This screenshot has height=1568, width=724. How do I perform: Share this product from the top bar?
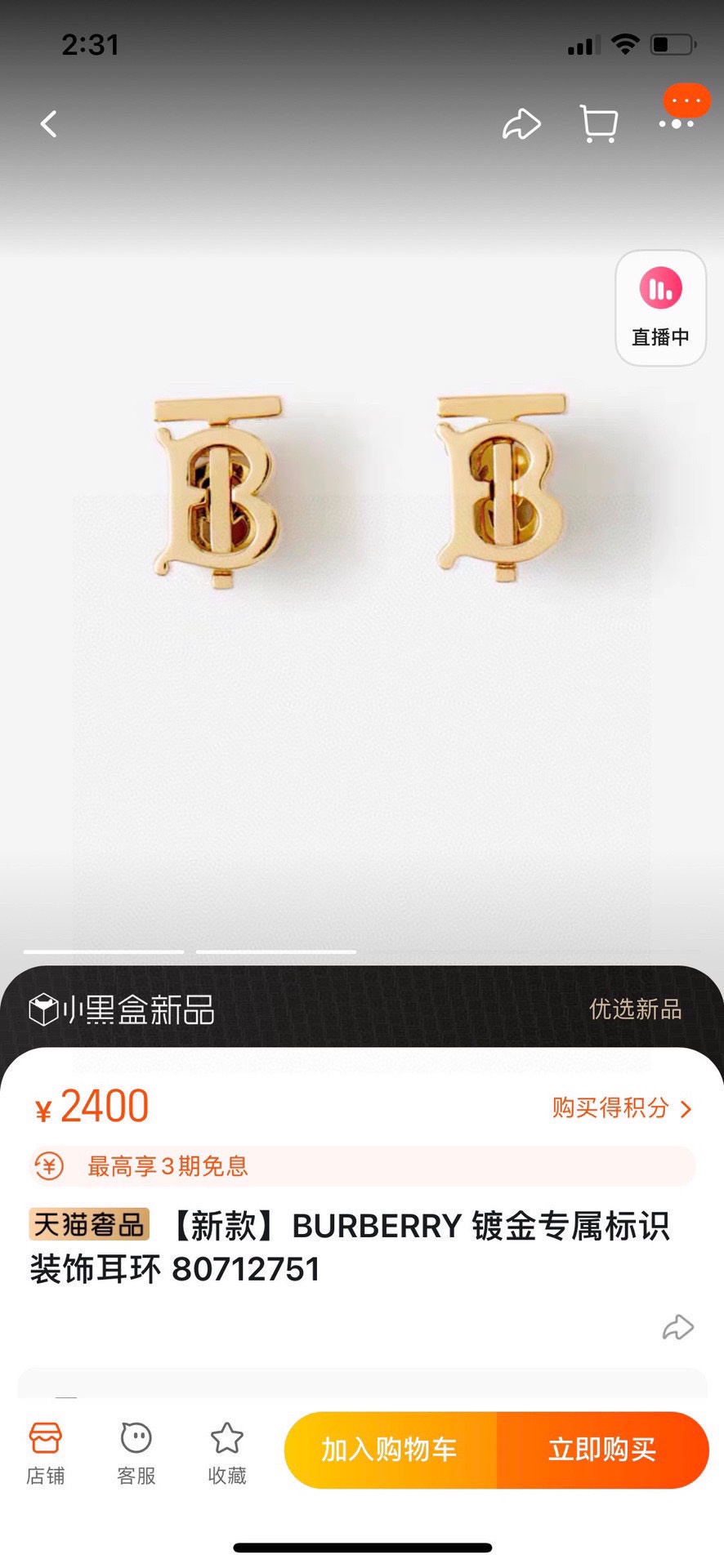[521, 124]
